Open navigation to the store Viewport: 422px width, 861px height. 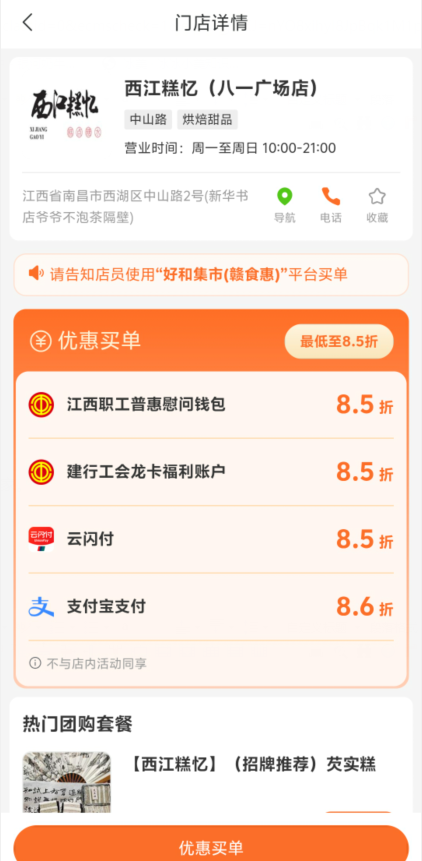[x=284, y=205]
